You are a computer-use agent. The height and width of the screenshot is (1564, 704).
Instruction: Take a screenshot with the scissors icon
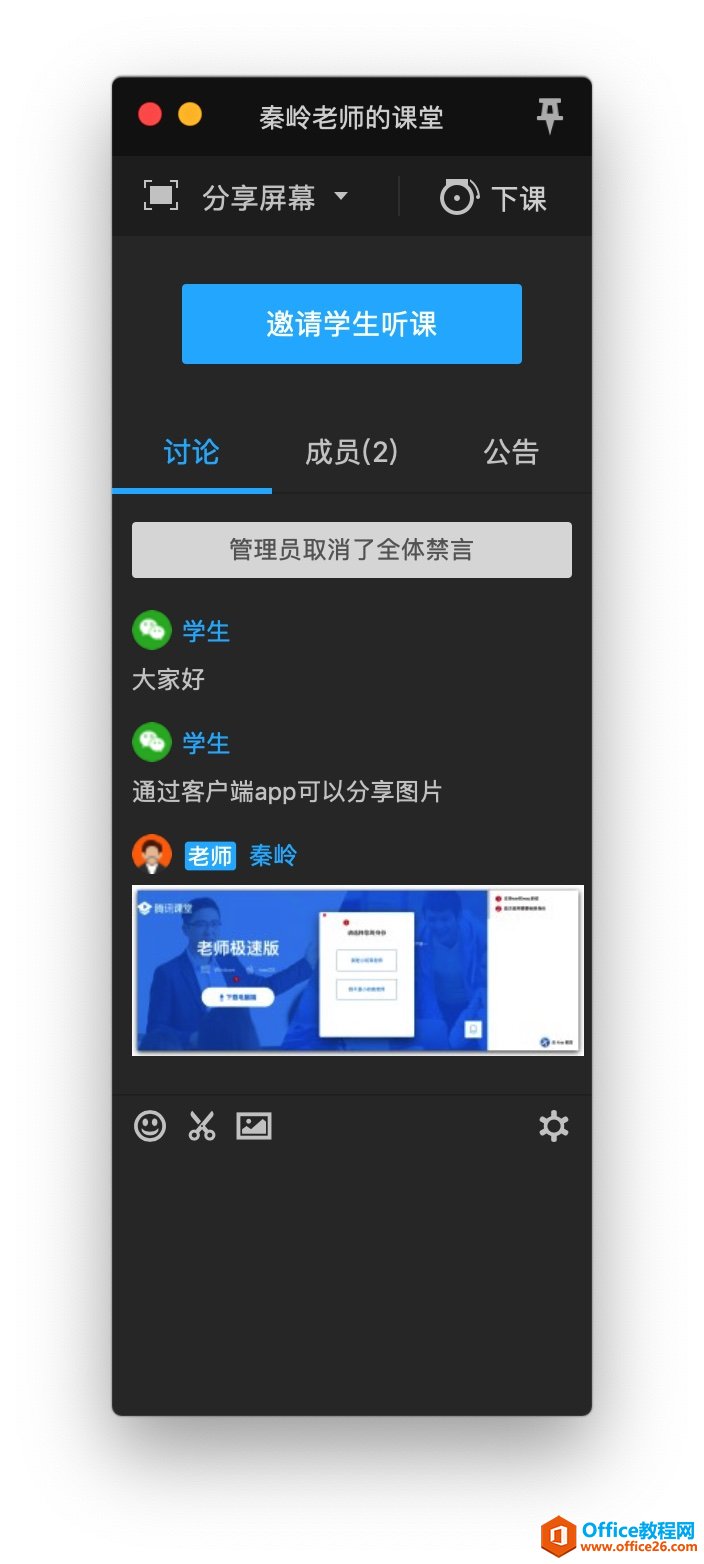[202, 1126]
